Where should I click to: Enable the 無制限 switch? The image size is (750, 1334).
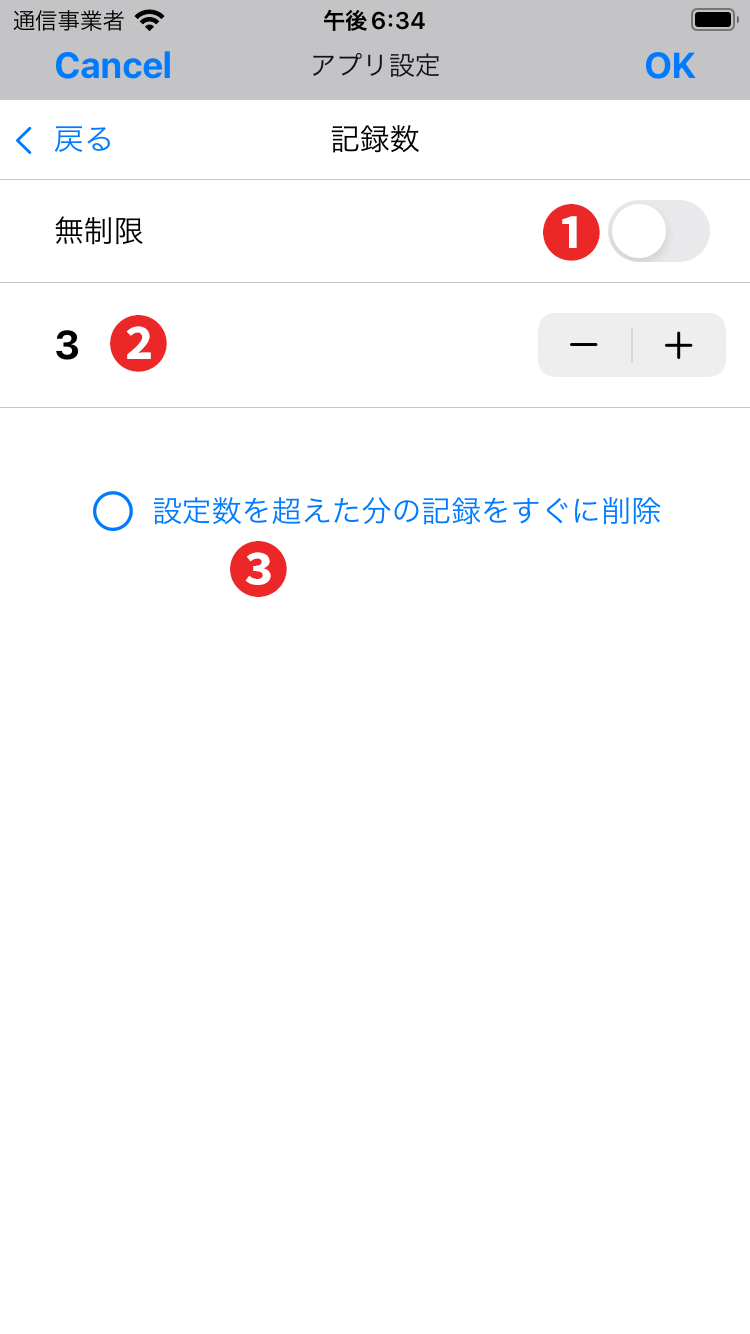tap(658, 231)
